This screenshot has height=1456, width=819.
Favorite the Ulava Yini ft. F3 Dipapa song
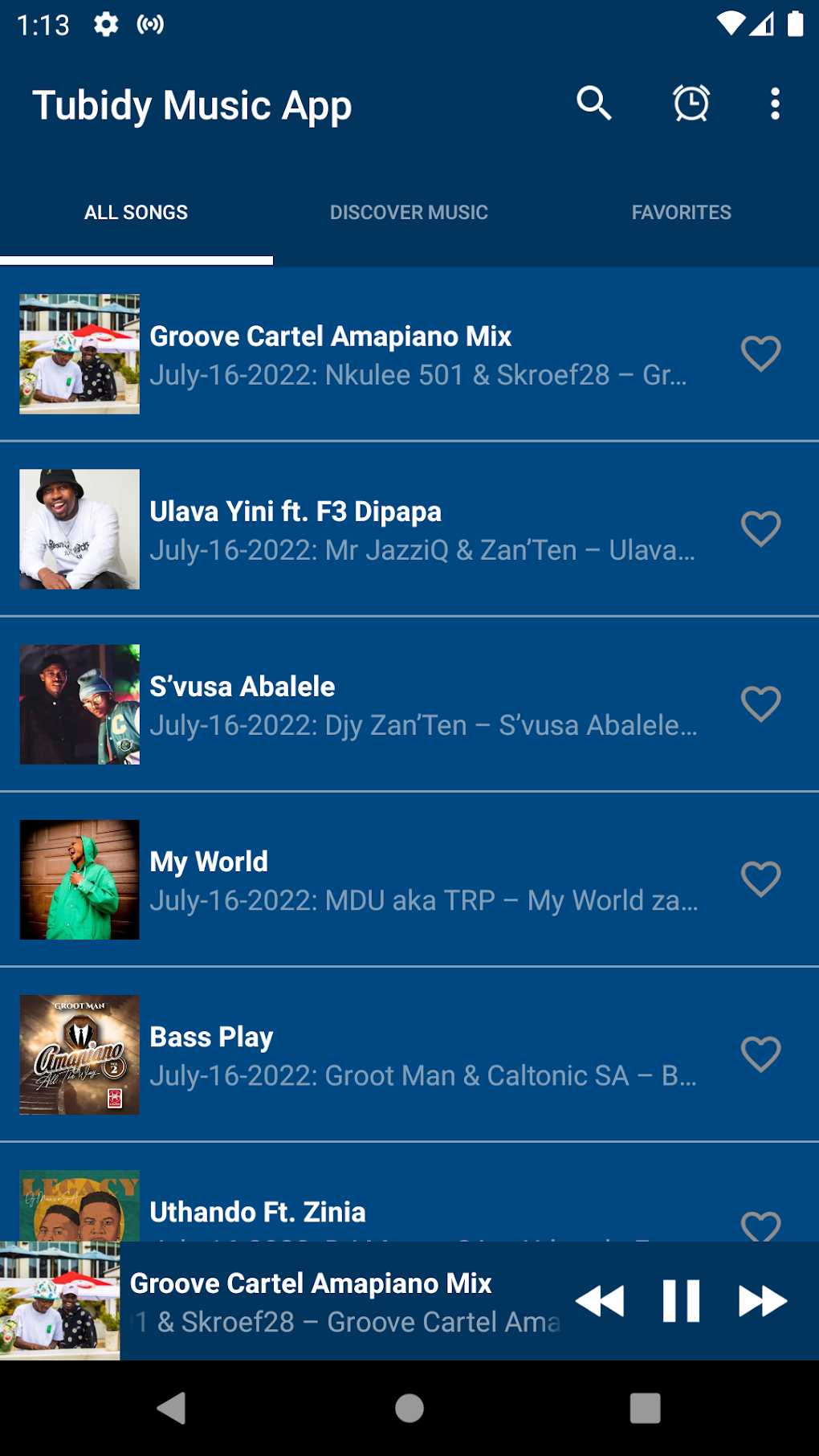pos(760,528)
